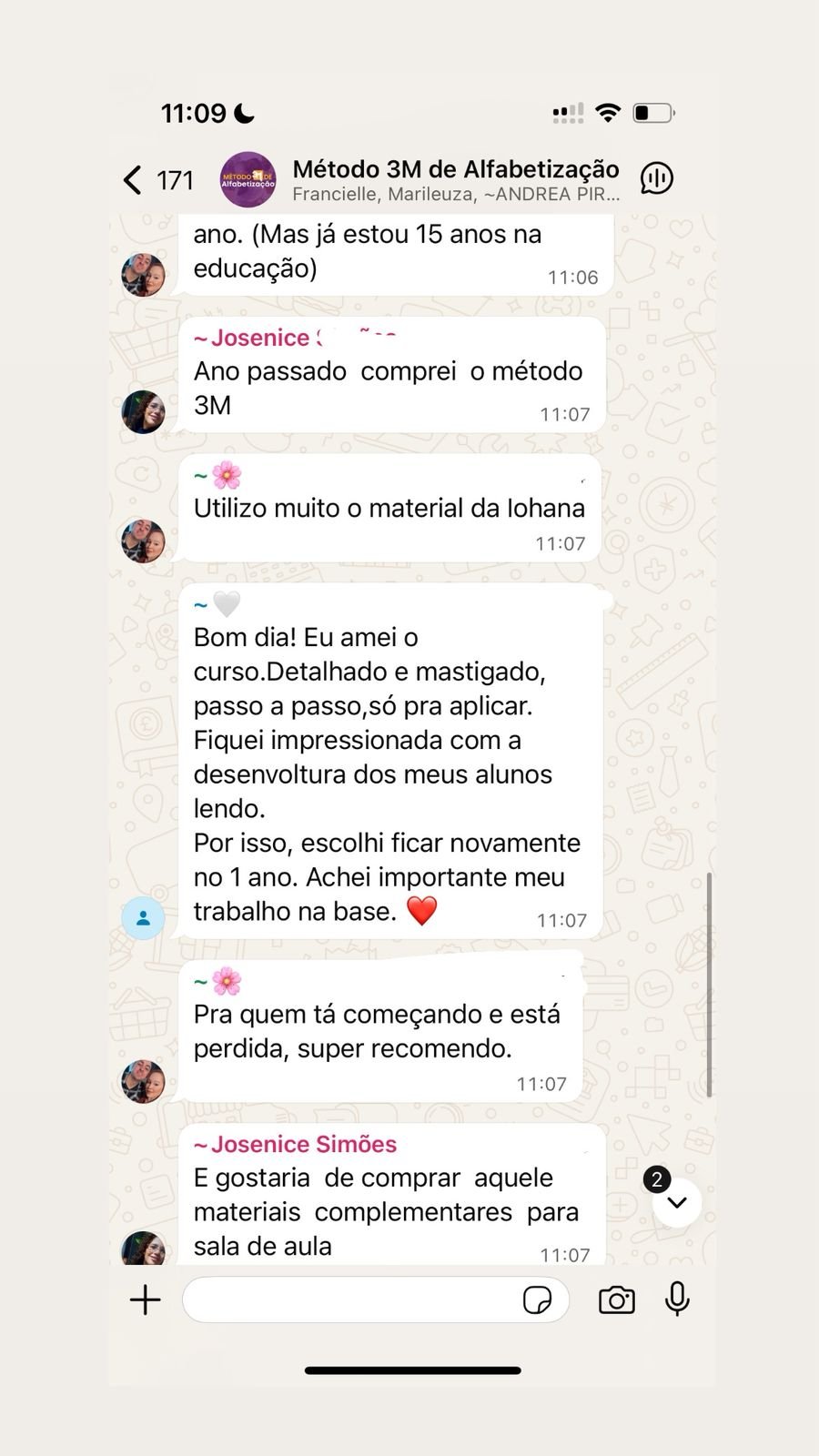Open group info by tapping the chat title
The width and height of the screenshot is (819, 1456).
(454, 169)
